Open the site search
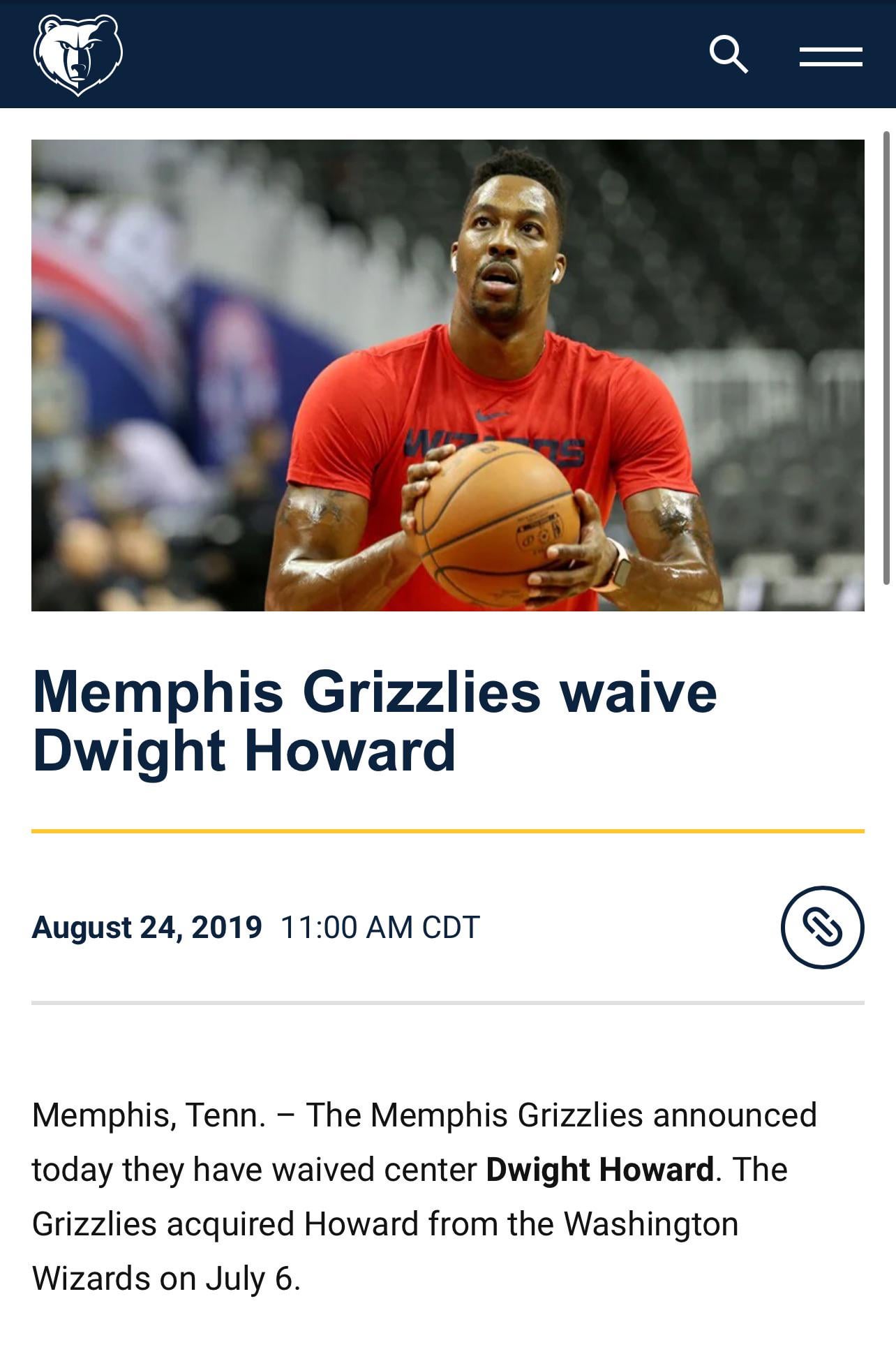This screenshot has width=896, height=1354. point(728,54)
